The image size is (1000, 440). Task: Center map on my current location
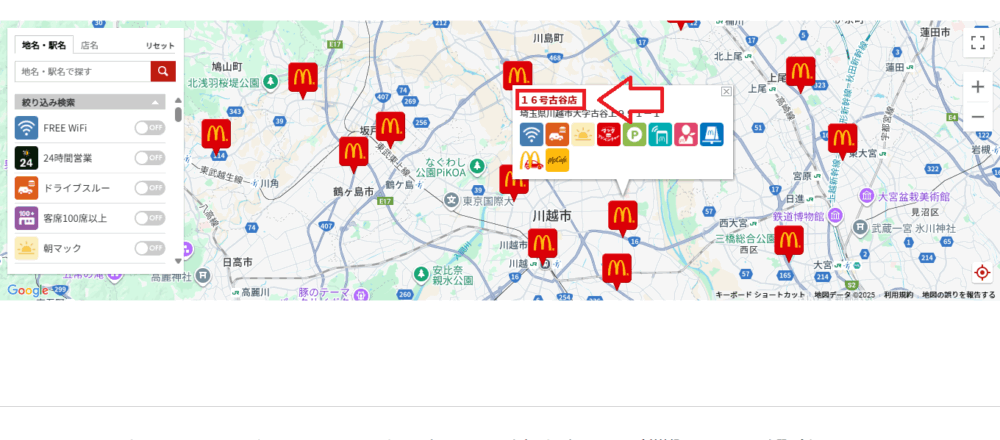click(x=981, y=272)
